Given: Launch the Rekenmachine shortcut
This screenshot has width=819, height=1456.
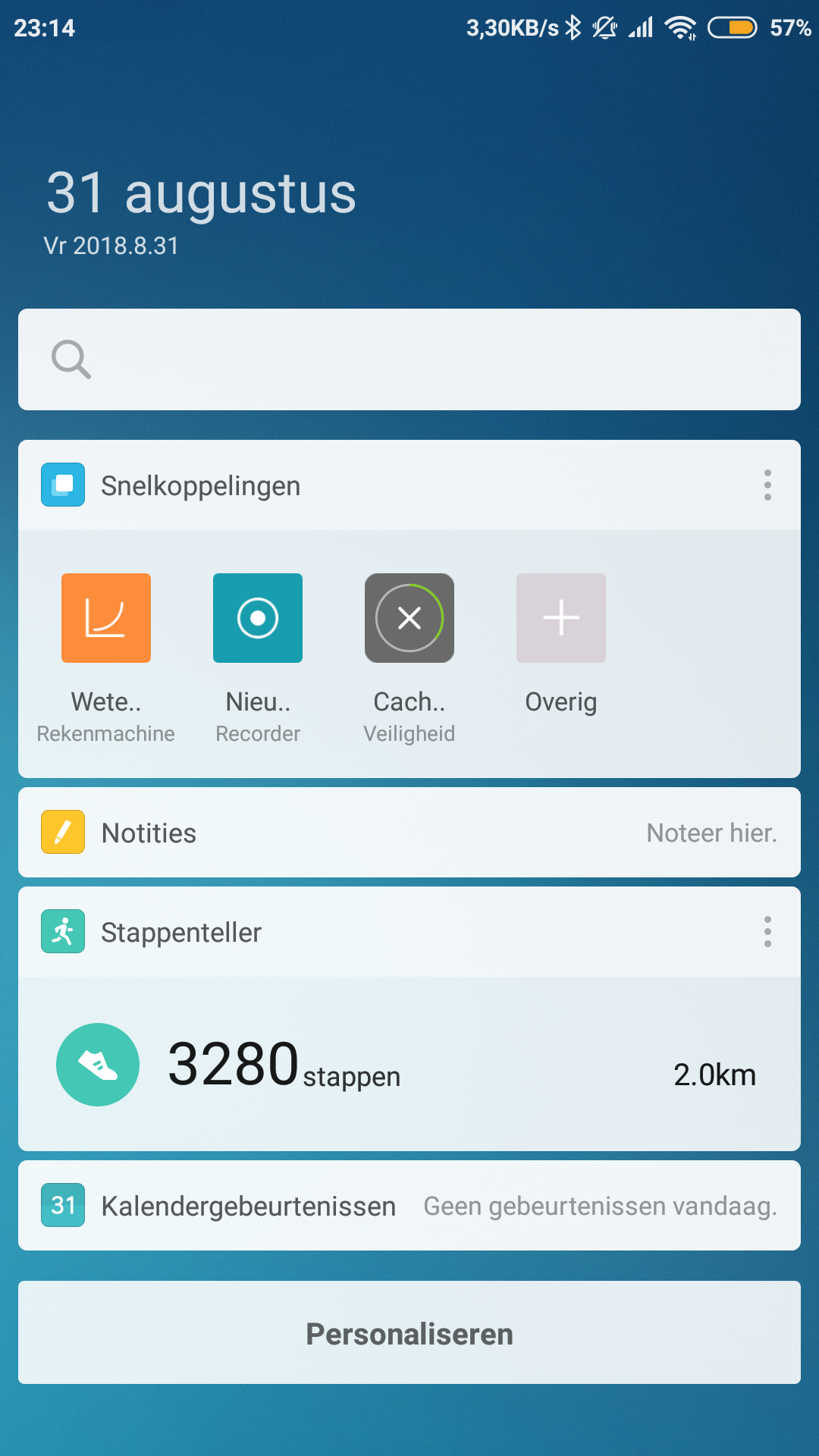Looking at the screenshot, I should [106, 618].
